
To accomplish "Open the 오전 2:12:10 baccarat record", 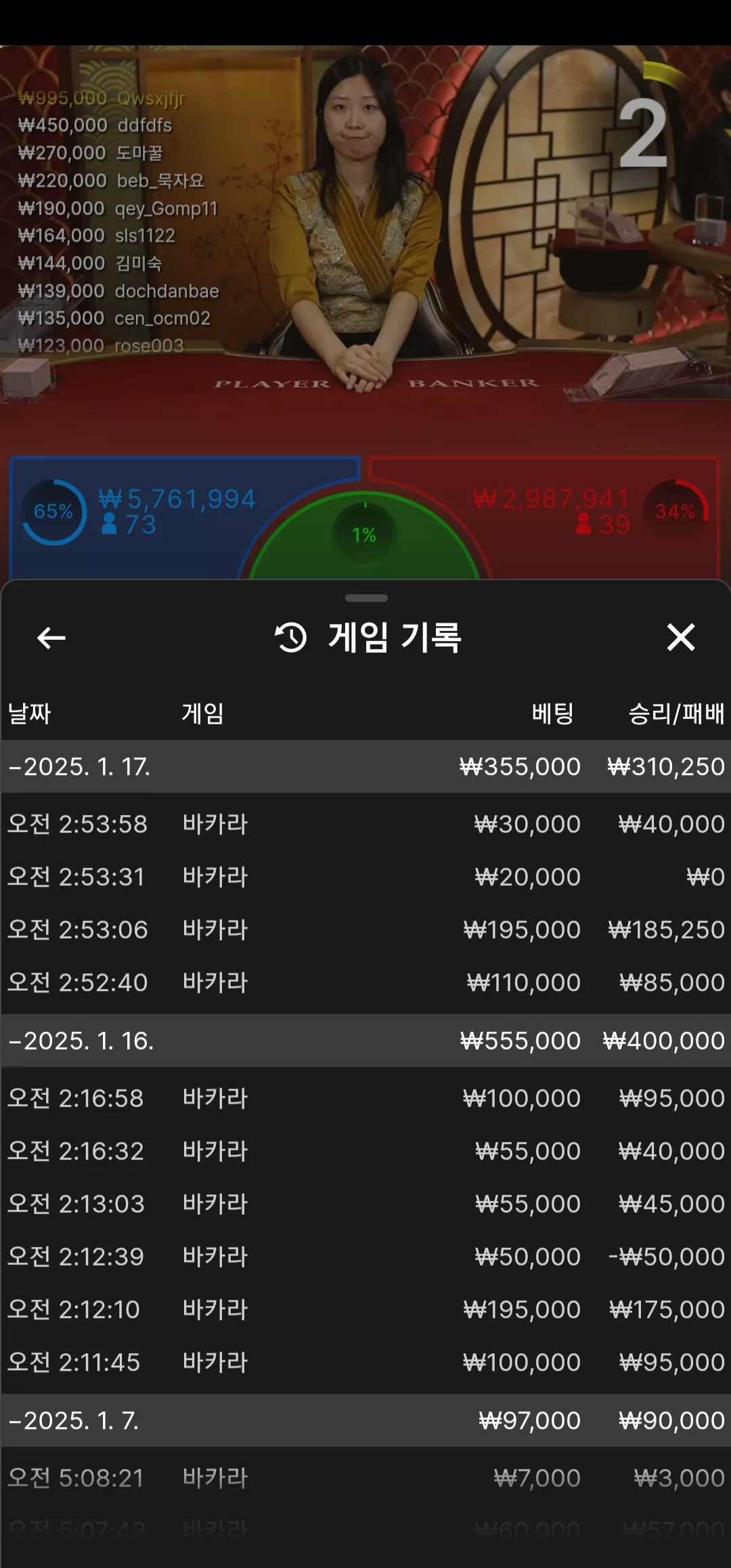I will (x=365, y=1309).
